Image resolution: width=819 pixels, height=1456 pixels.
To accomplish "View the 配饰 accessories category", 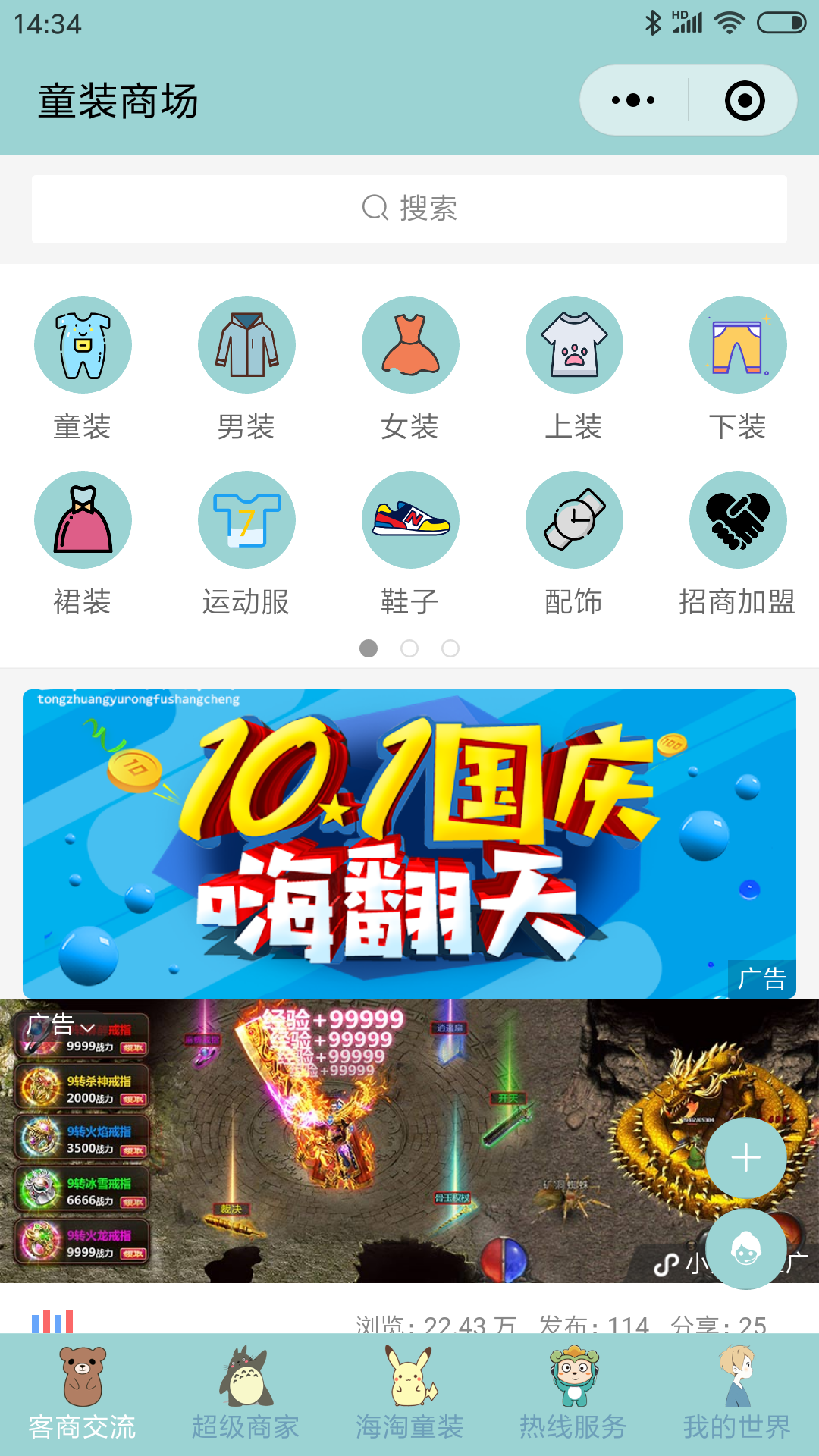I will click(574, 521).
